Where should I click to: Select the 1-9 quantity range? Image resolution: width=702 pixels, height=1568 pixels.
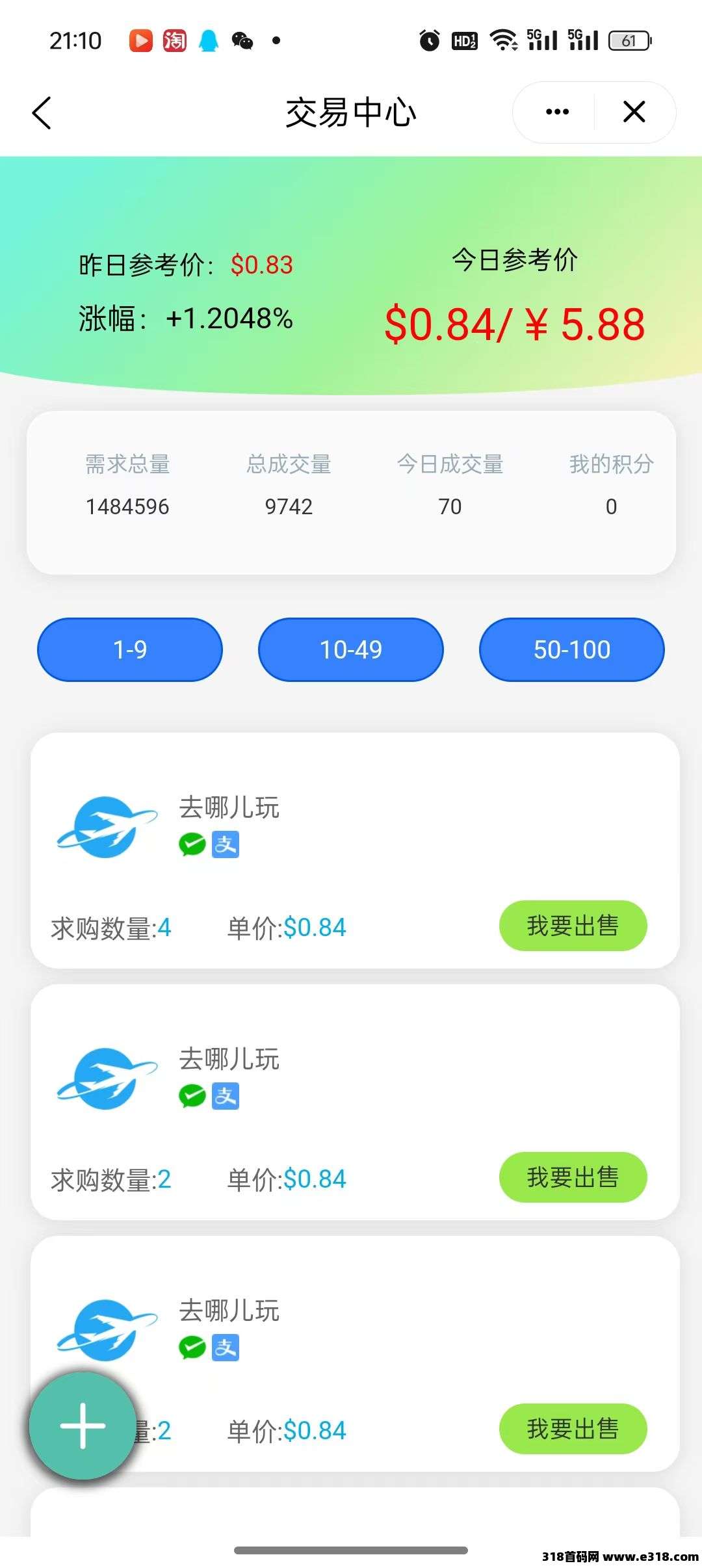click(130, 649)
